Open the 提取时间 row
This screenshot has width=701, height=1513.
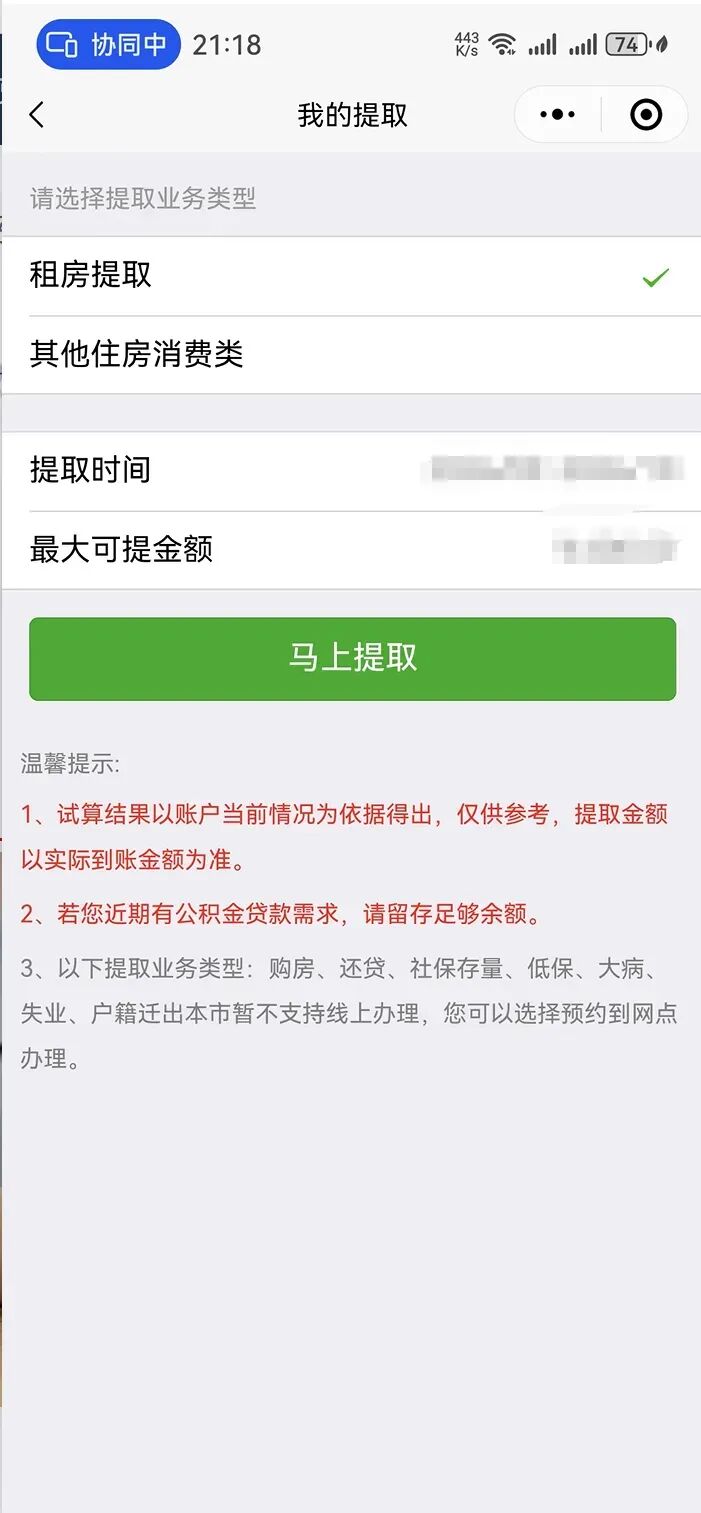(x=350, y=470)
